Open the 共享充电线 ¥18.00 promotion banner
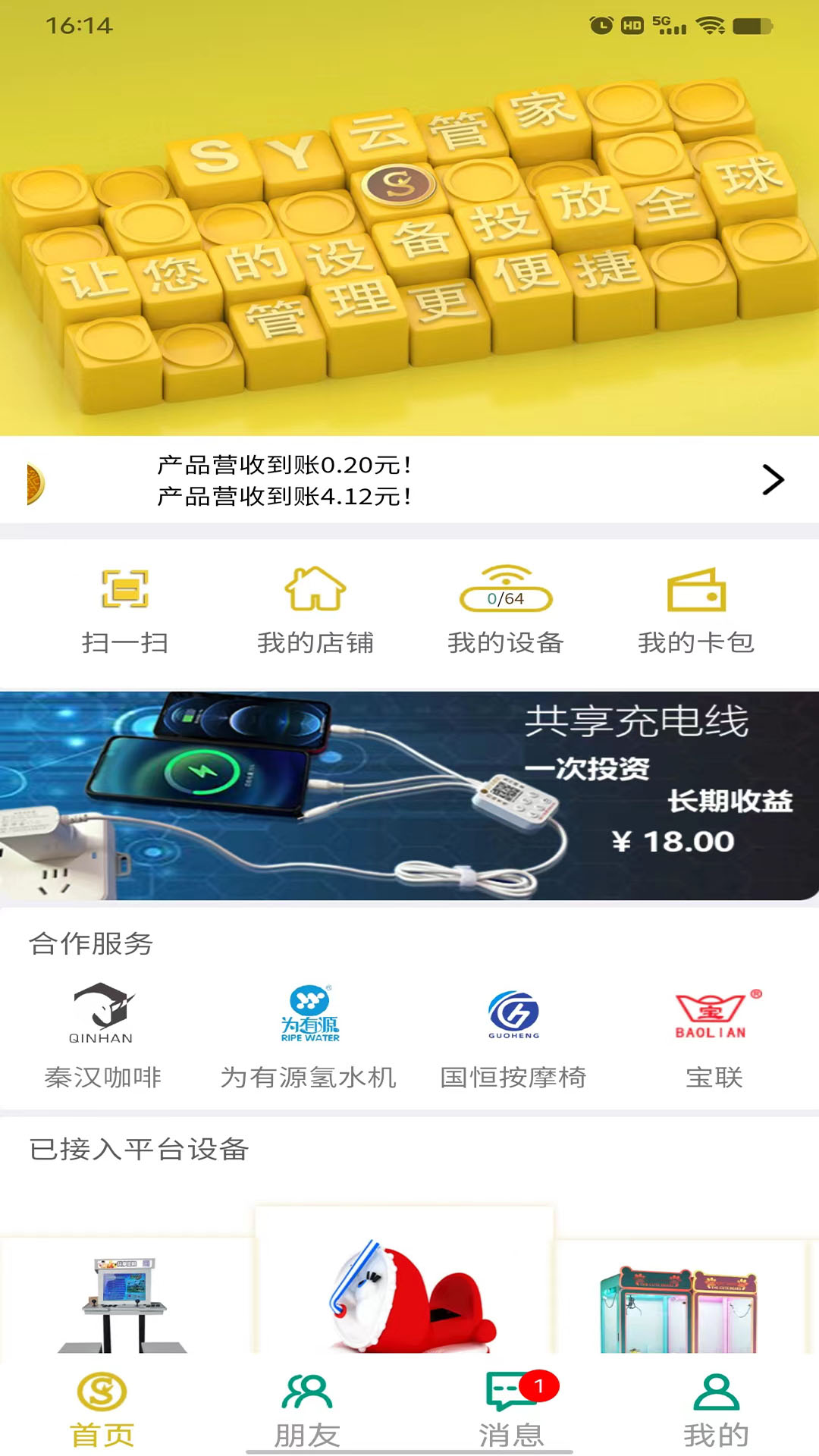819x1456 pixels. tap(409, 796)
